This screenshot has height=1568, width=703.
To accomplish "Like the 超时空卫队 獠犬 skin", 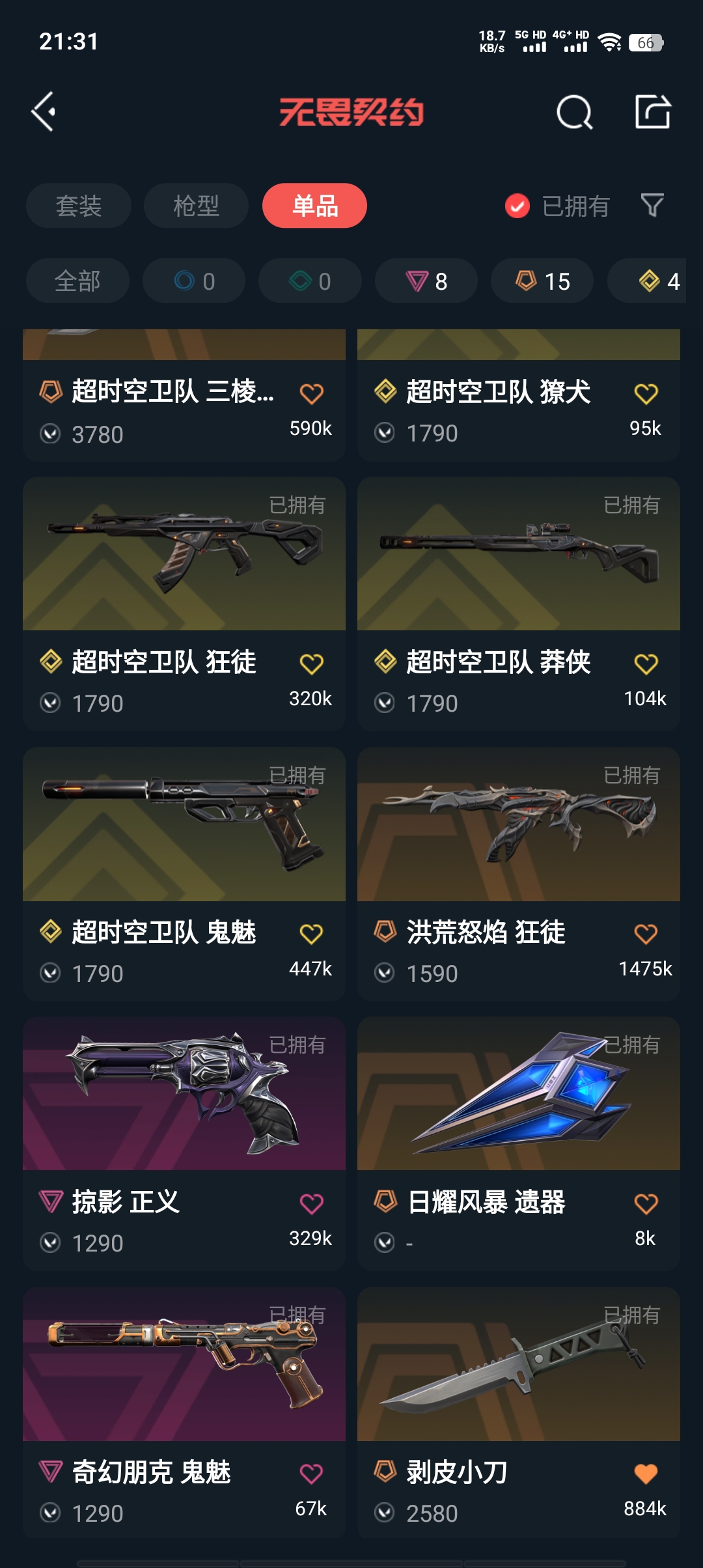I will (645, 394).
